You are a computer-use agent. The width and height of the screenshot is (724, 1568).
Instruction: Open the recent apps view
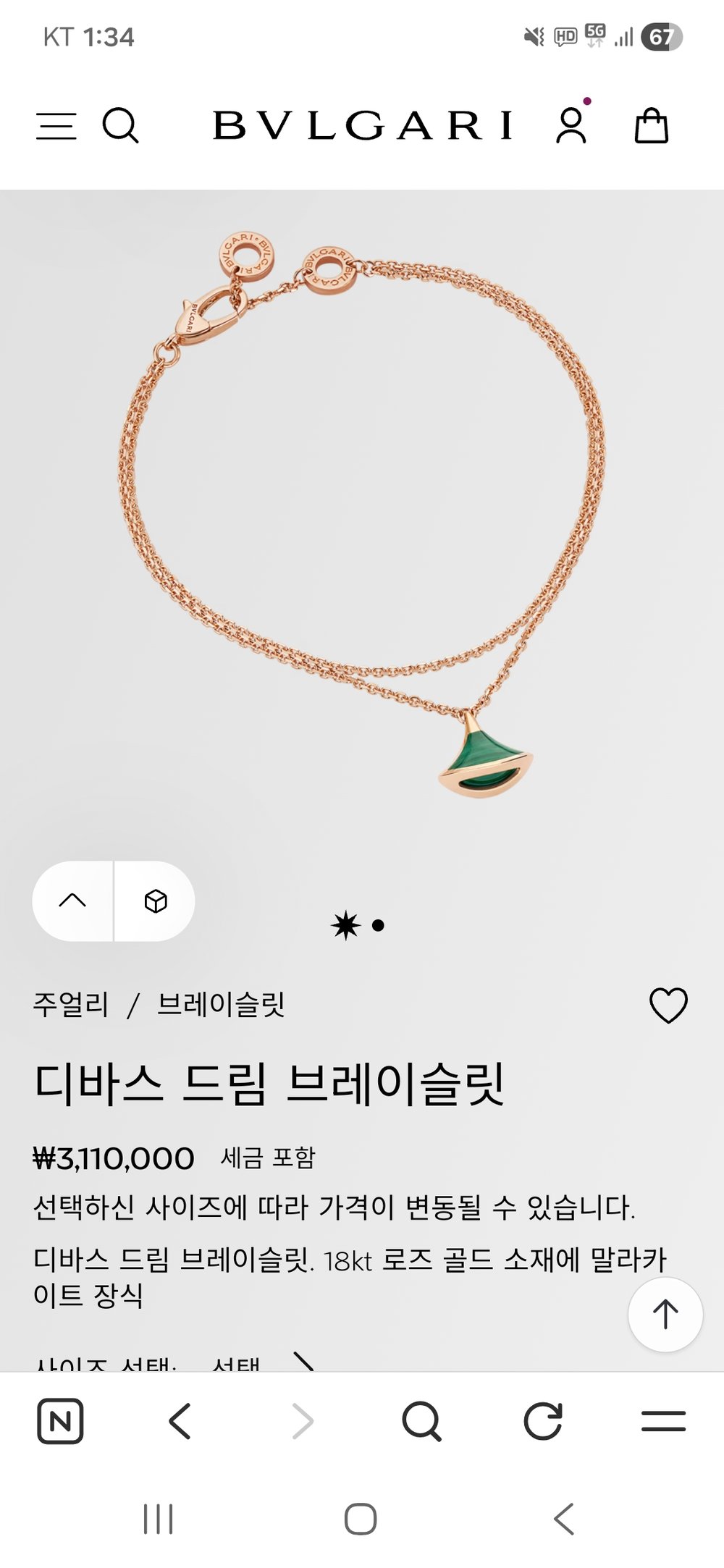click(x=158, y=1519)
